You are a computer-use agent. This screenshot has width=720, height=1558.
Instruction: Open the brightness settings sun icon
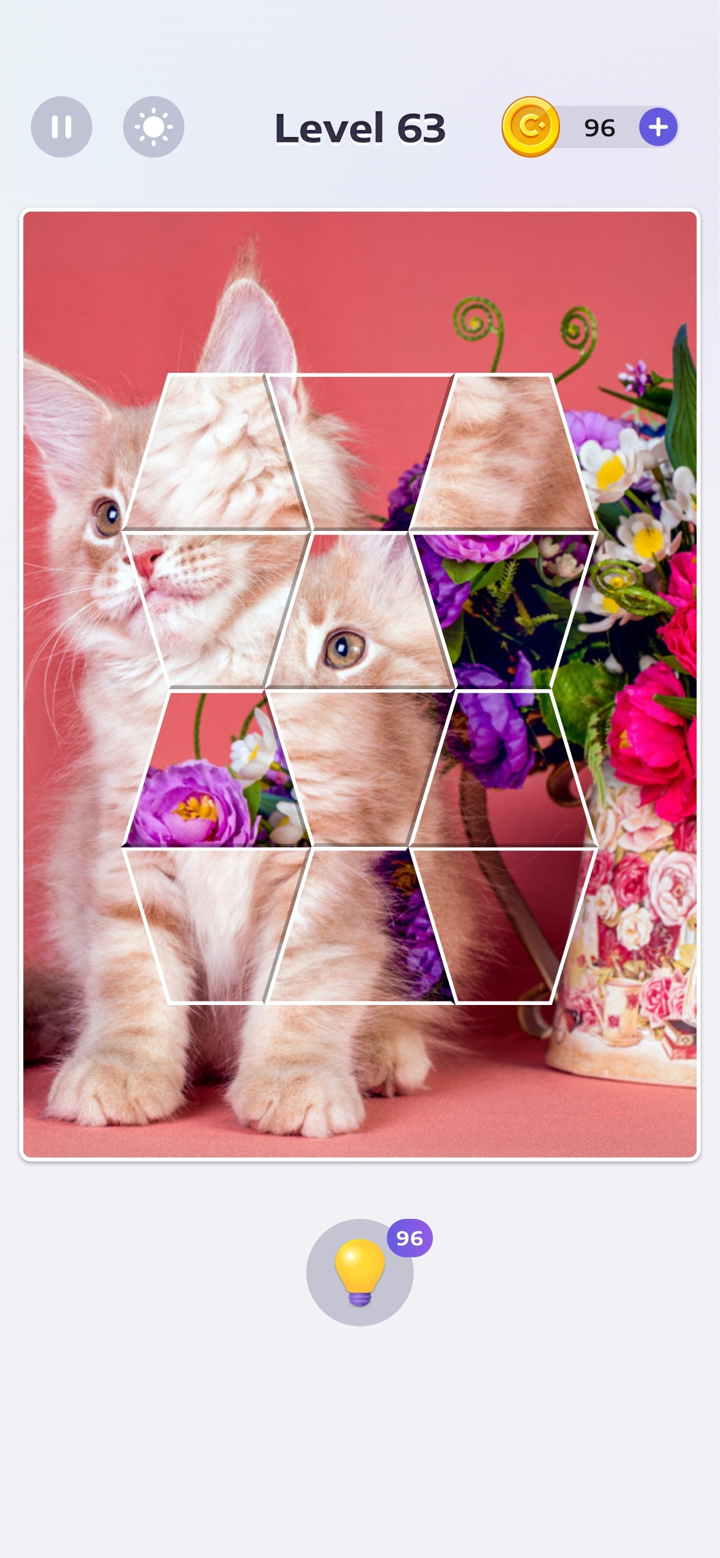coord(153,126)
